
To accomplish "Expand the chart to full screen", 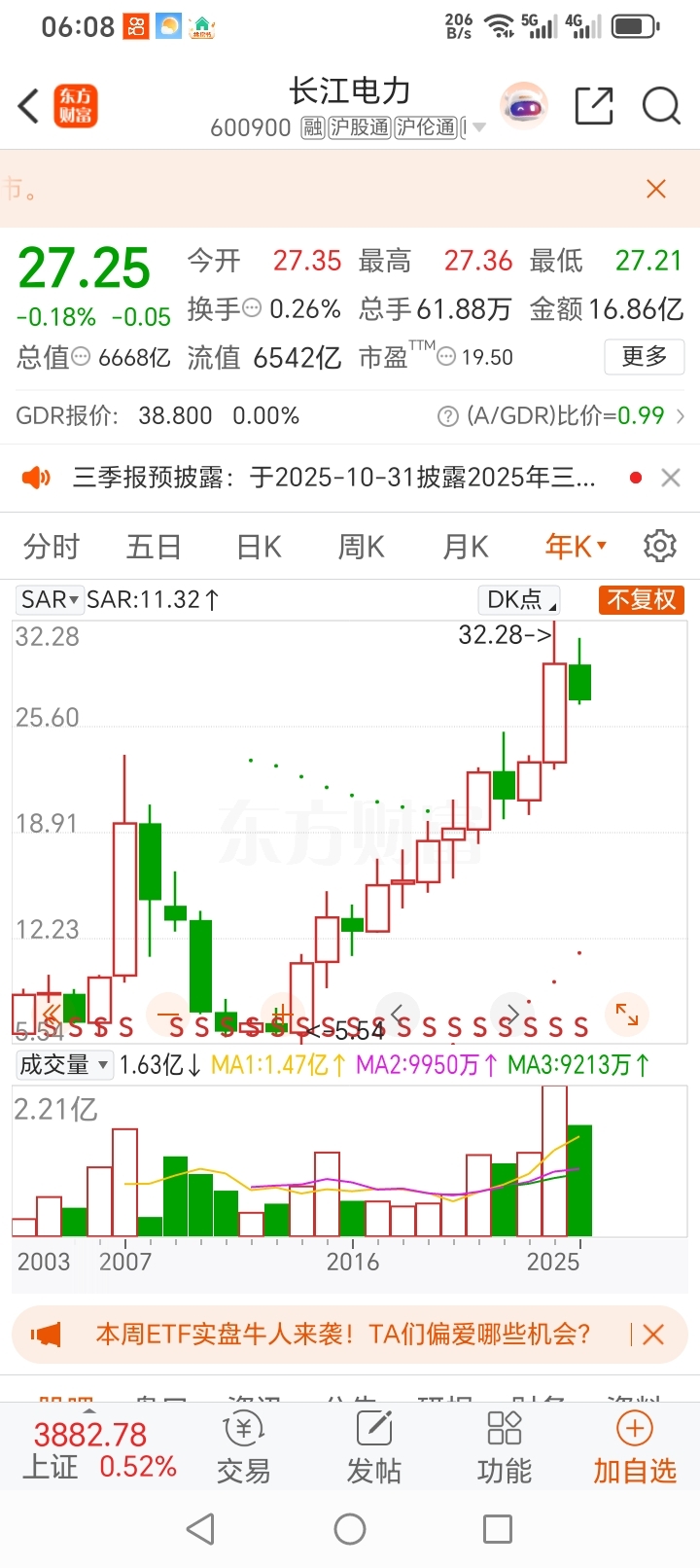I will tap(627, 1016).
